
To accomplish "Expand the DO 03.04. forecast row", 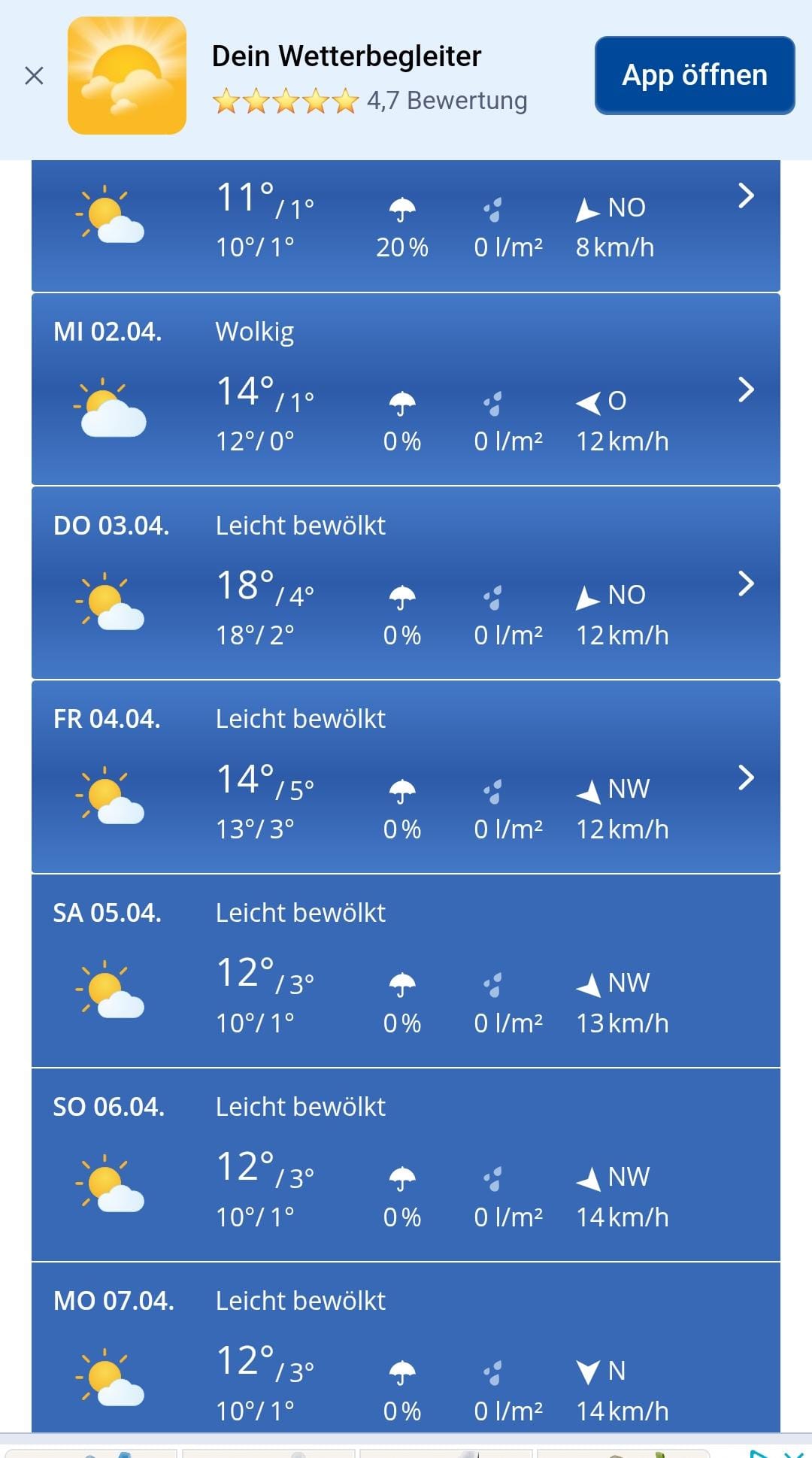I will tap(744, 584).
